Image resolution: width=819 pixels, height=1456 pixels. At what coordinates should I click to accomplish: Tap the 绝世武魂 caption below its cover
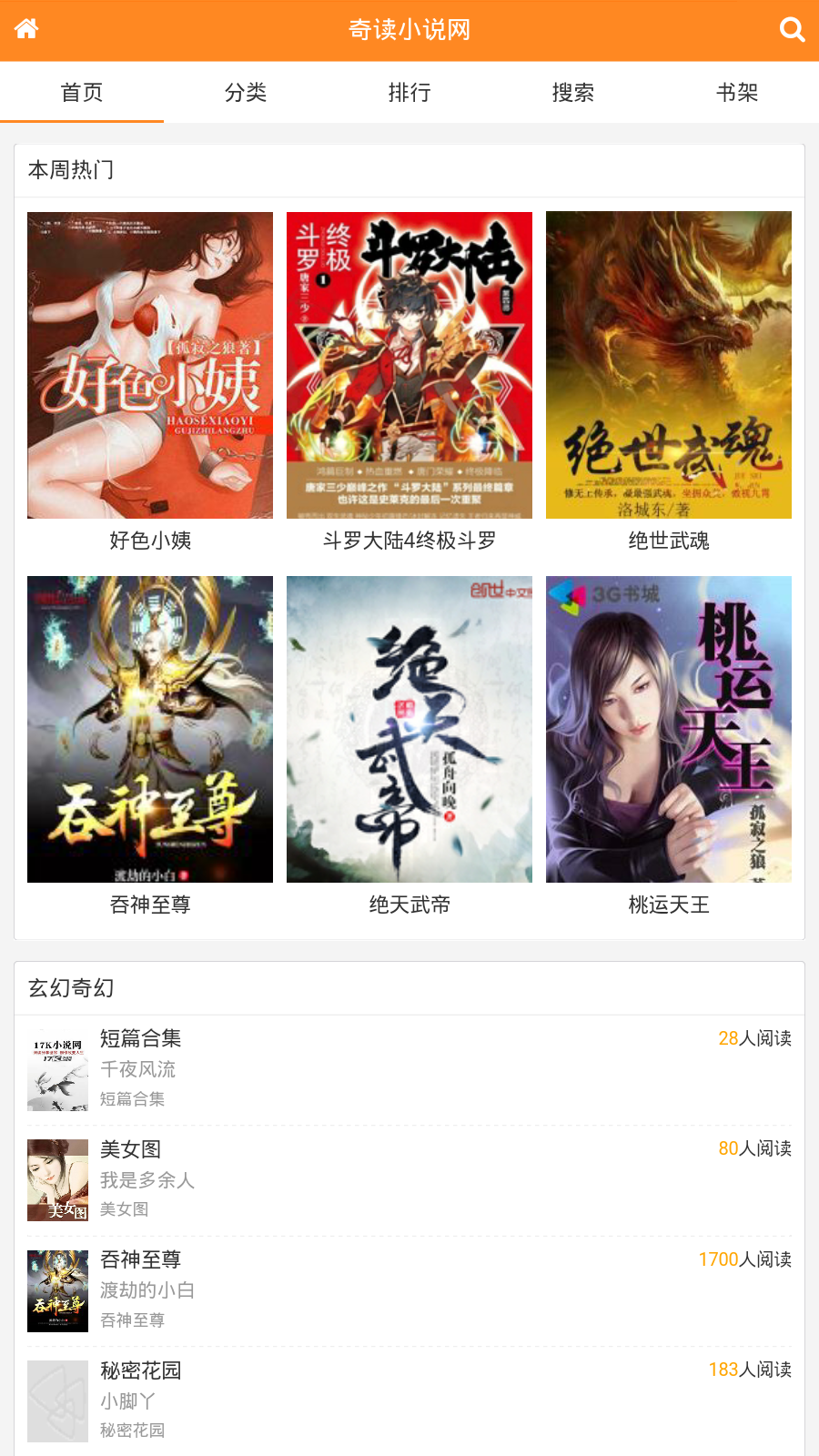pyautogui.click(x=668, y=541)
